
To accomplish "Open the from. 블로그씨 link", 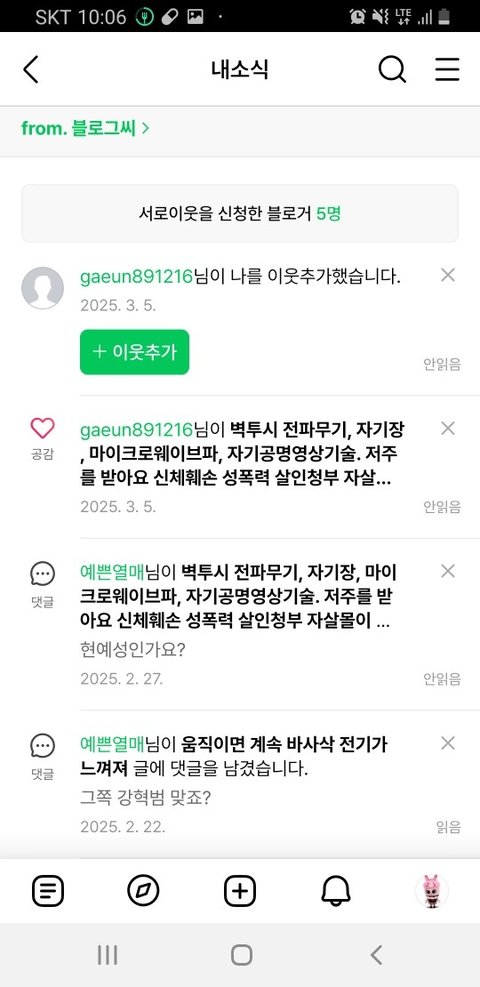I will click(x=85, y=128).
